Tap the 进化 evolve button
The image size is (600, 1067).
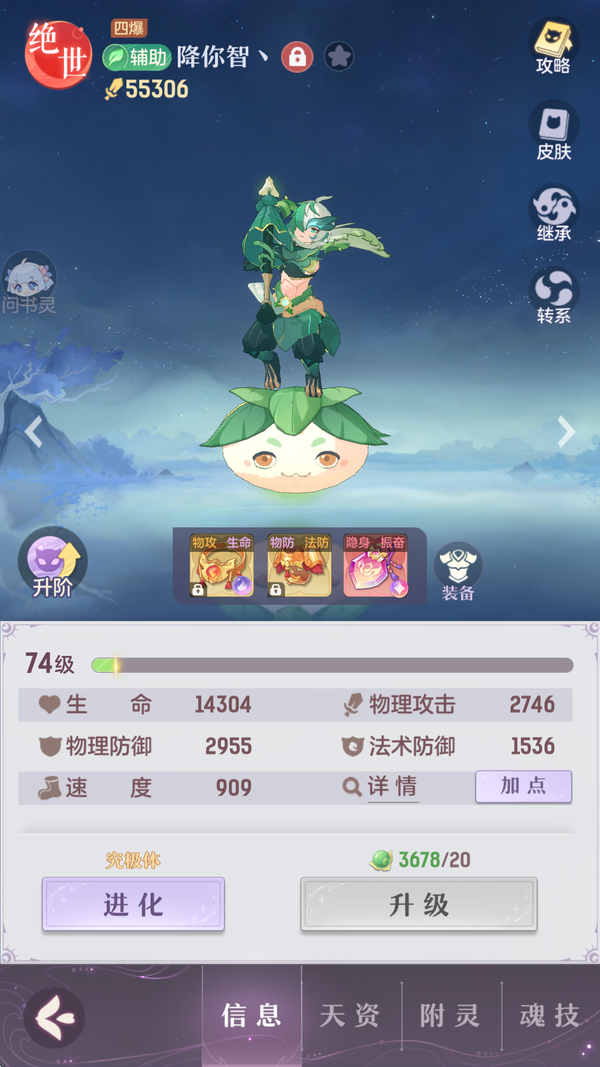(x=133, y=905)
